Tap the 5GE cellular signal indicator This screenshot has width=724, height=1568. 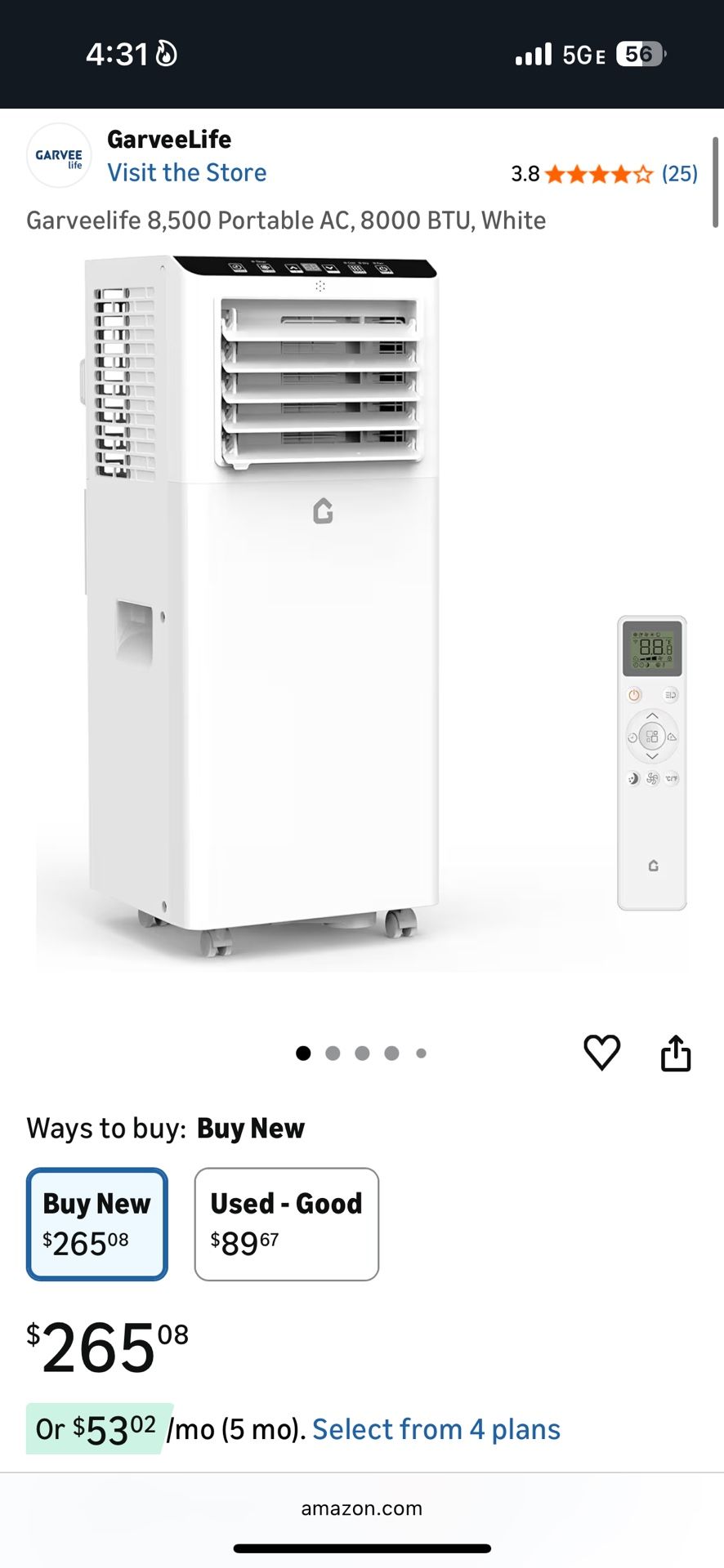pos(582,54)
